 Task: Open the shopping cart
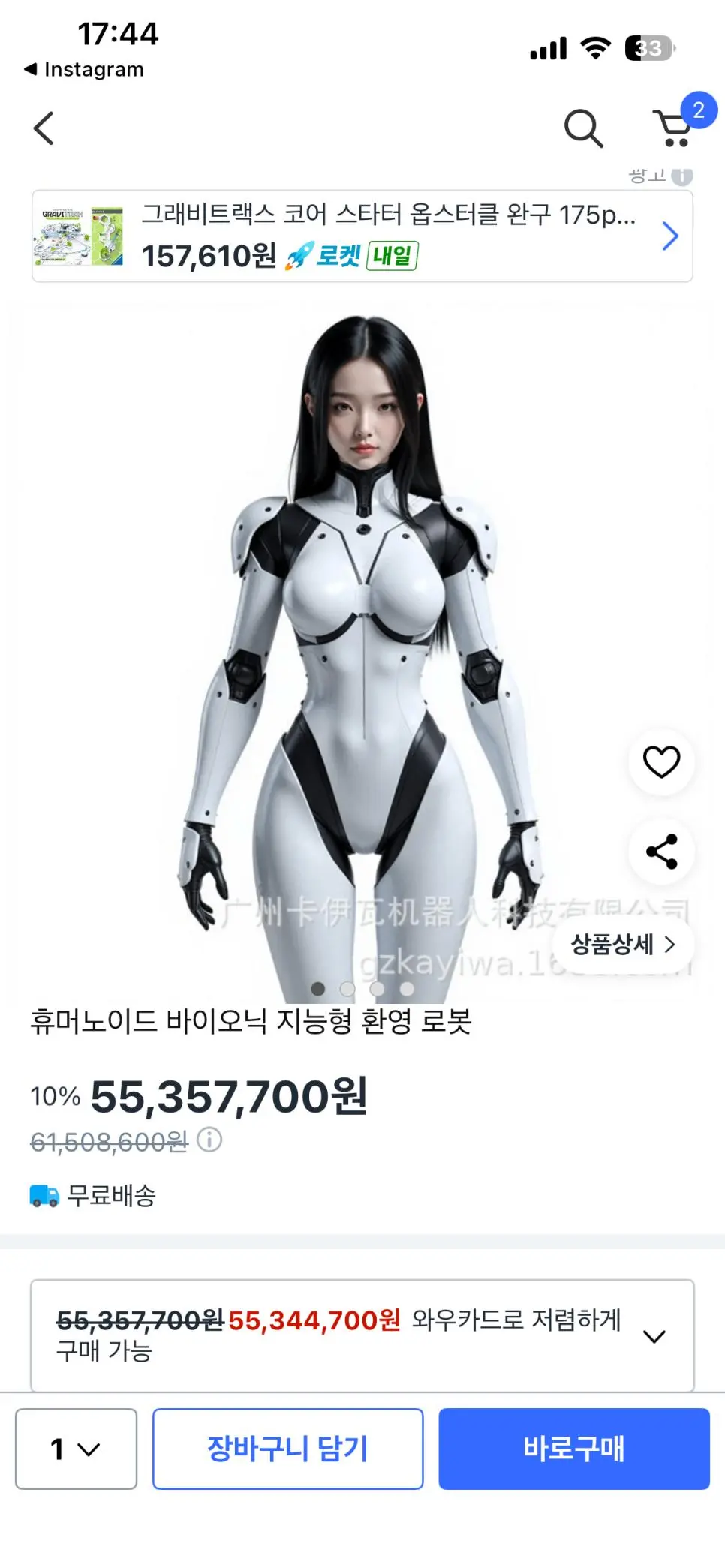pos(674,129)
